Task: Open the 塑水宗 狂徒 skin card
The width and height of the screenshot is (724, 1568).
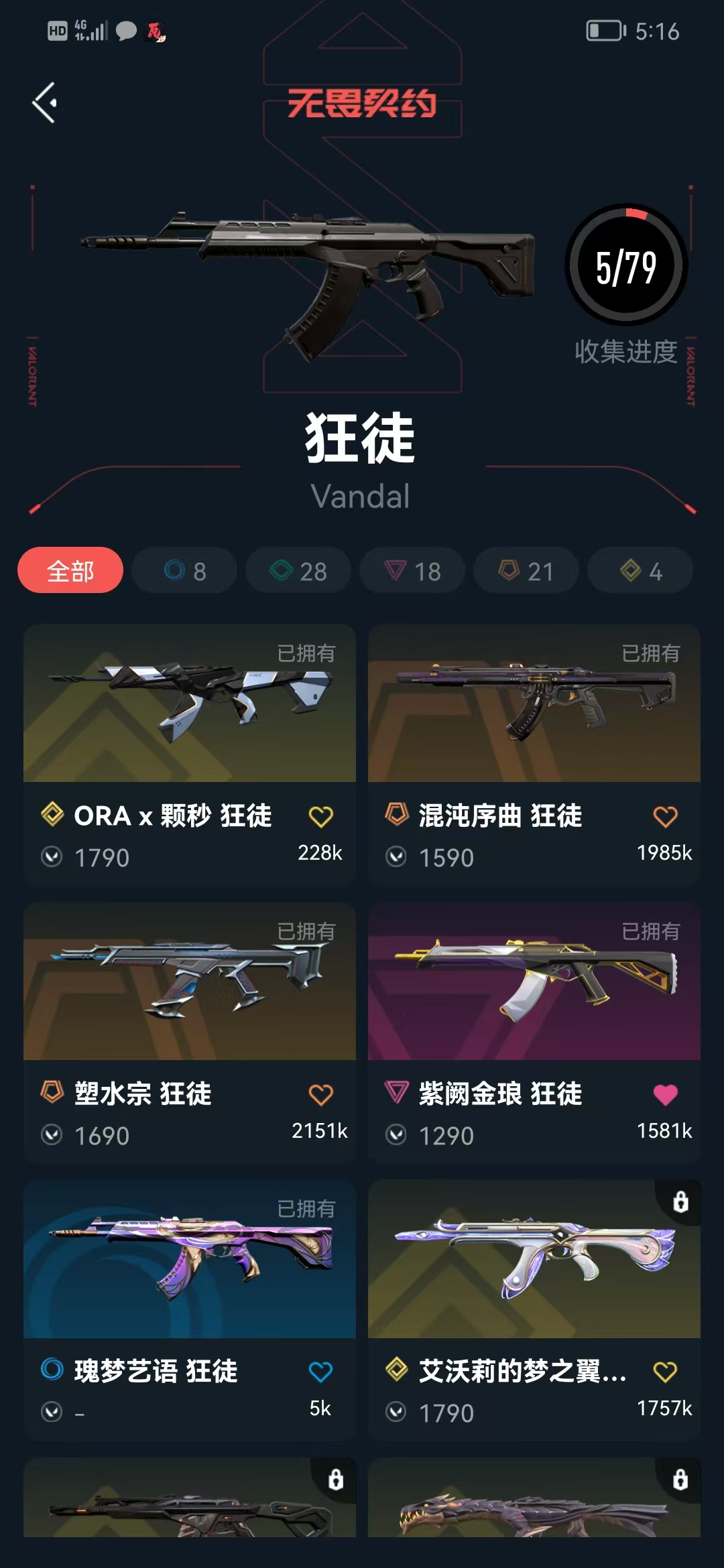Action: (x=190, y=982)
